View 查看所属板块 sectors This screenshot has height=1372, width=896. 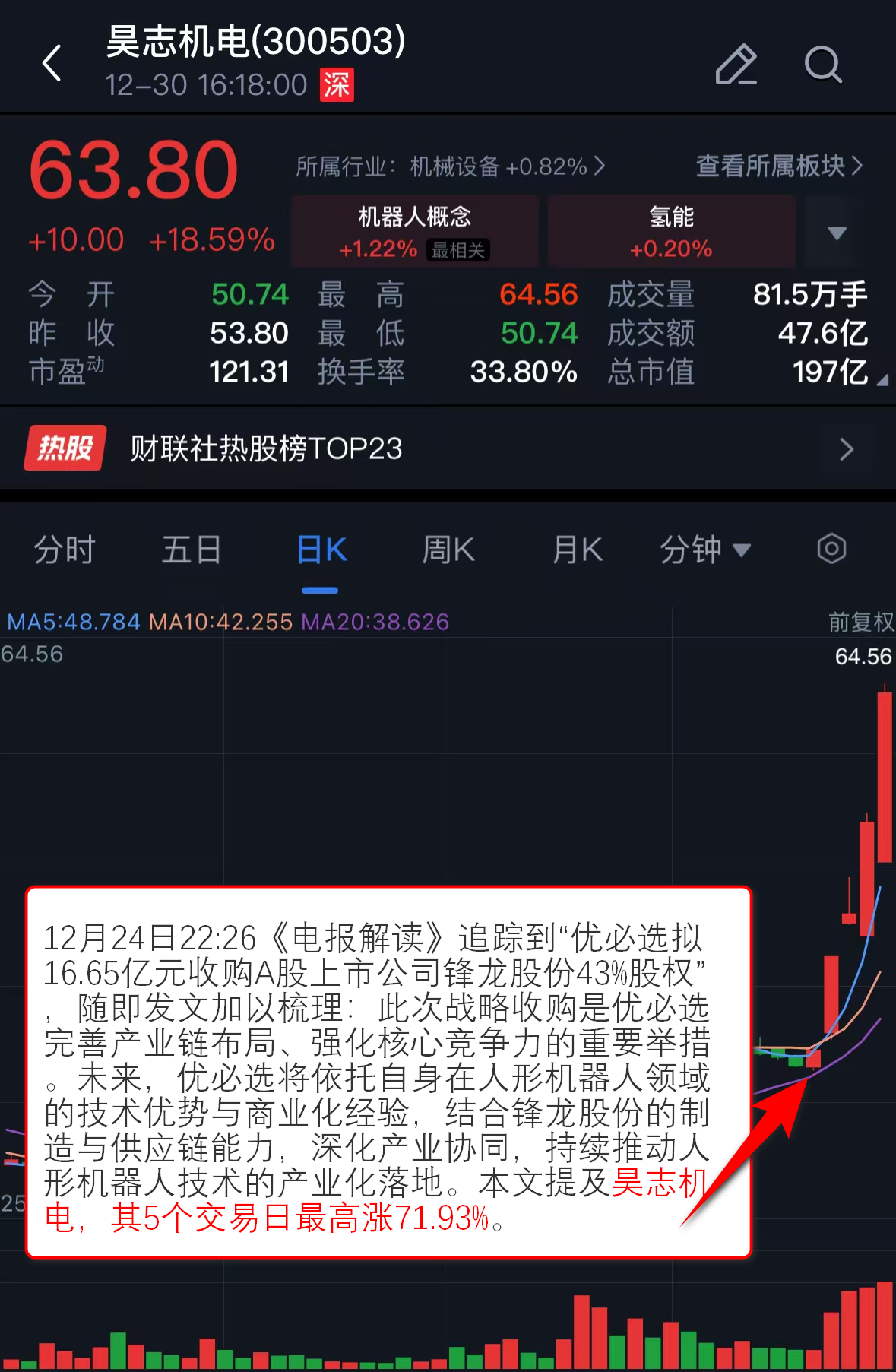pyautogui.click(x=779, y=166)
